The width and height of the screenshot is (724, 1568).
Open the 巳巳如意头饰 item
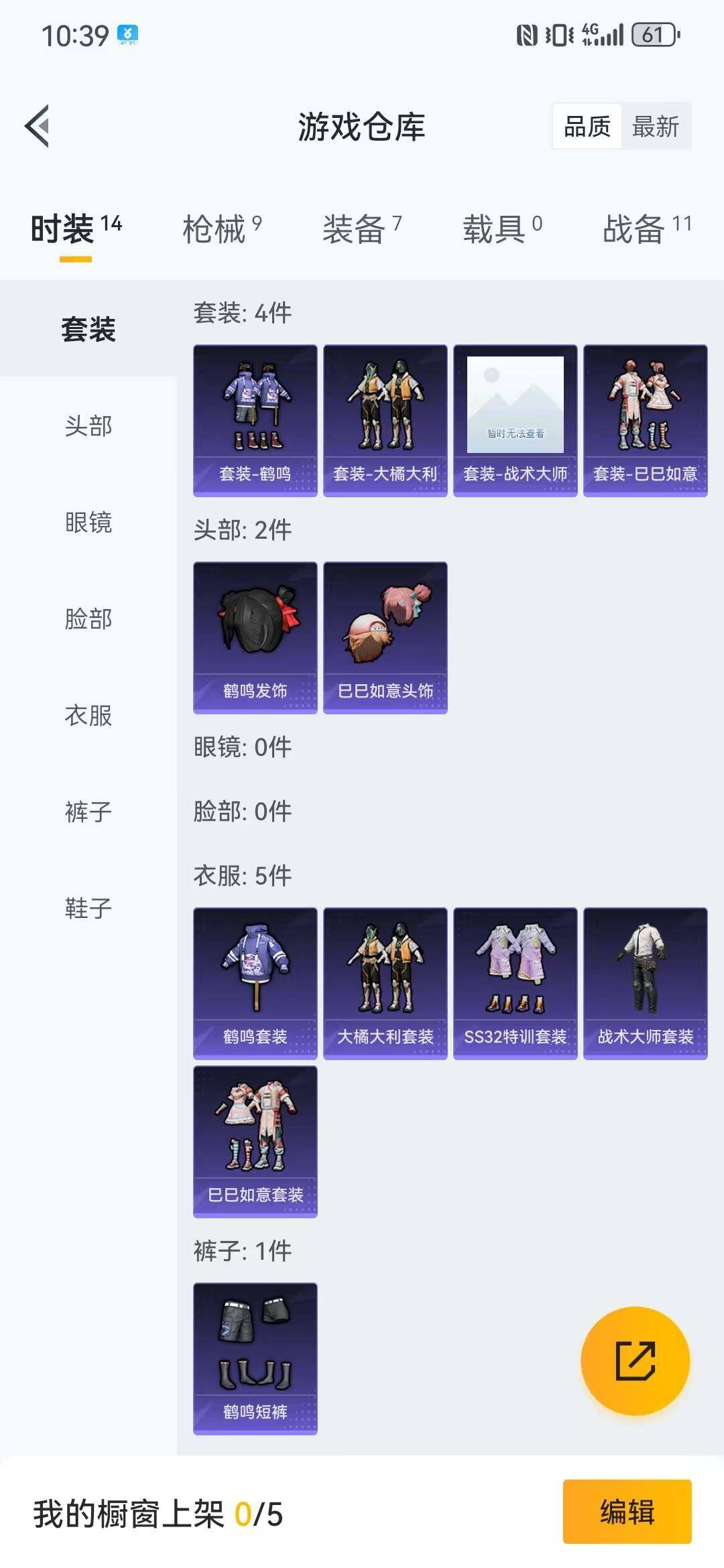(385, 637)
